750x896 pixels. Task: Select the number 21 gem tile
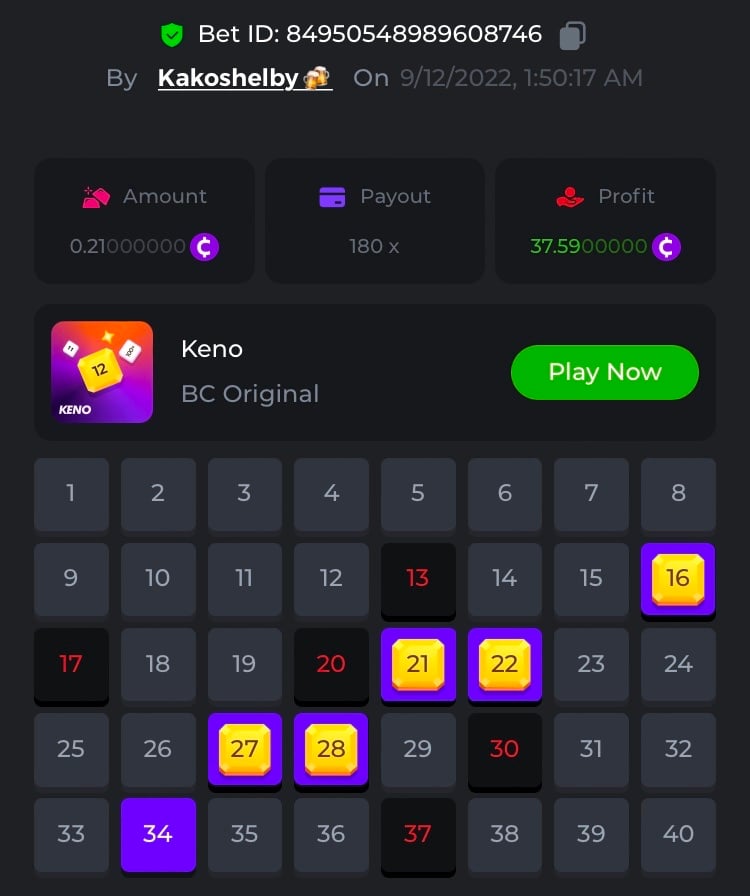pos(418,664)
